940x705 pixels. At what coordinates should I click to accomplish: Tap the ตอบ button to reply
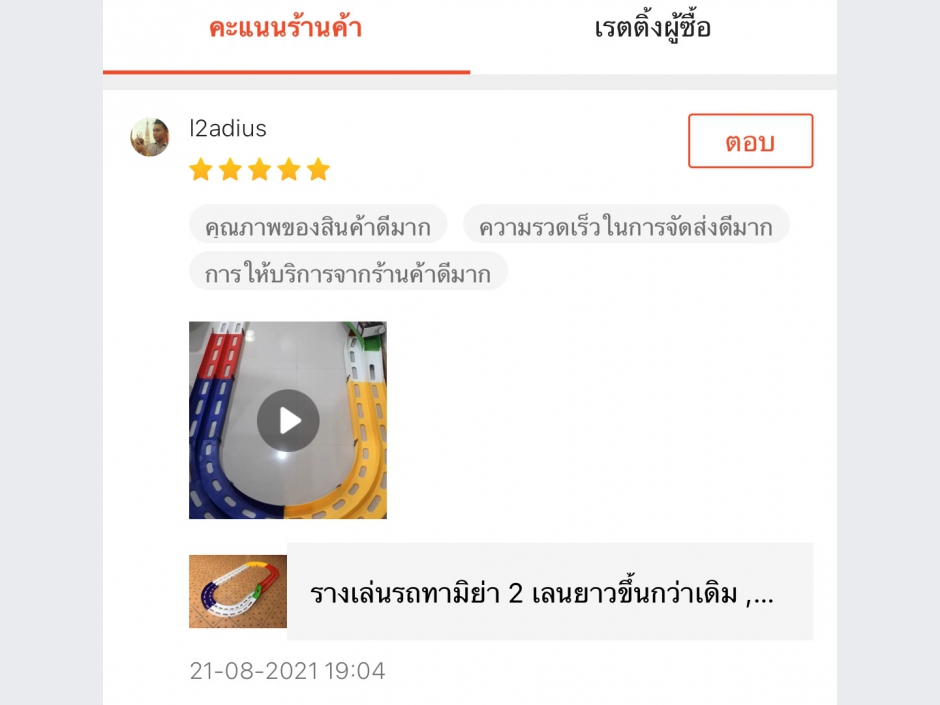[750, 141]
